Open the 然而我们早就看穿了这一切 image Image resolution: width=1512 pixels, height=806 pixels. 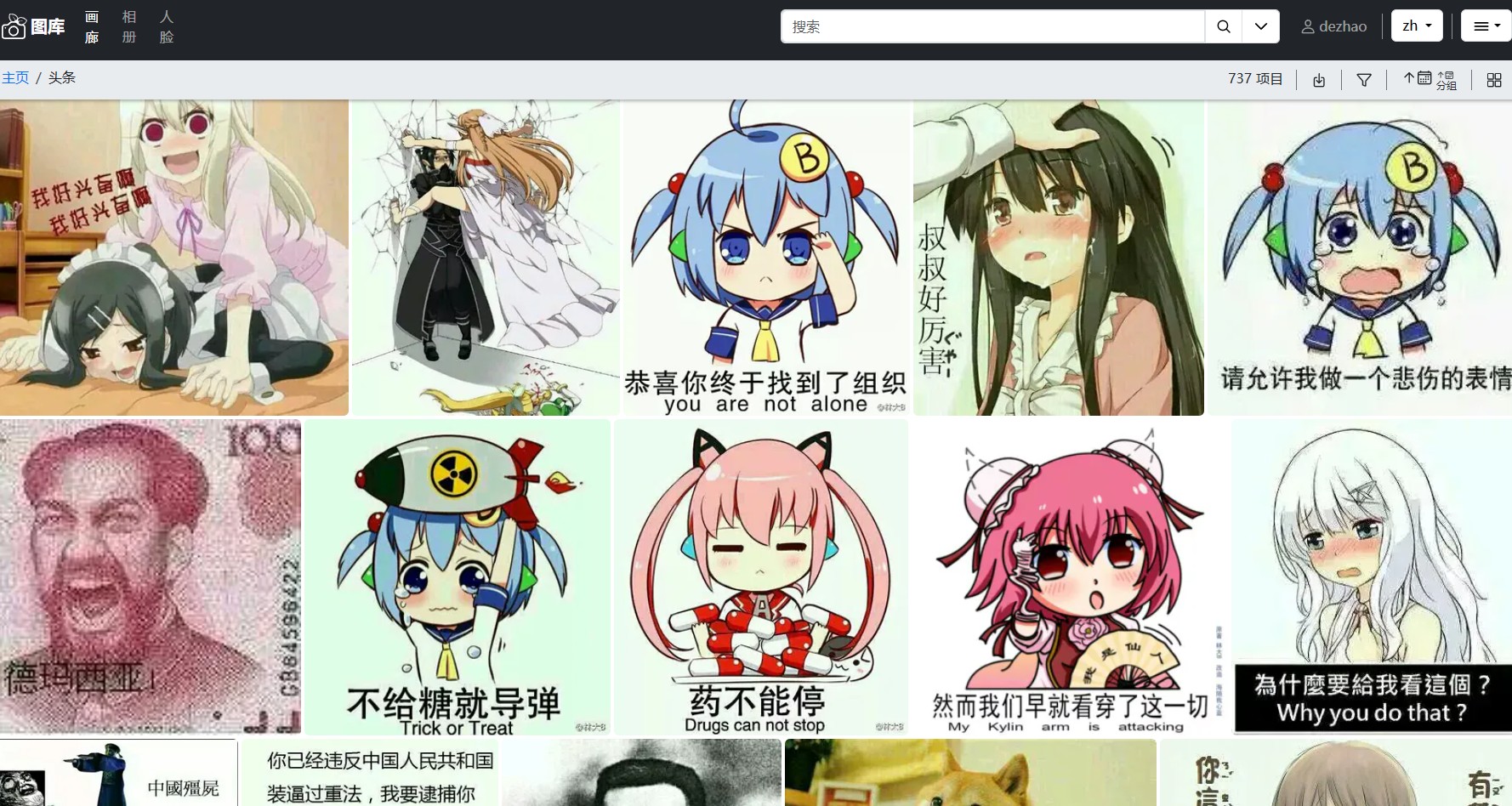1069,576
